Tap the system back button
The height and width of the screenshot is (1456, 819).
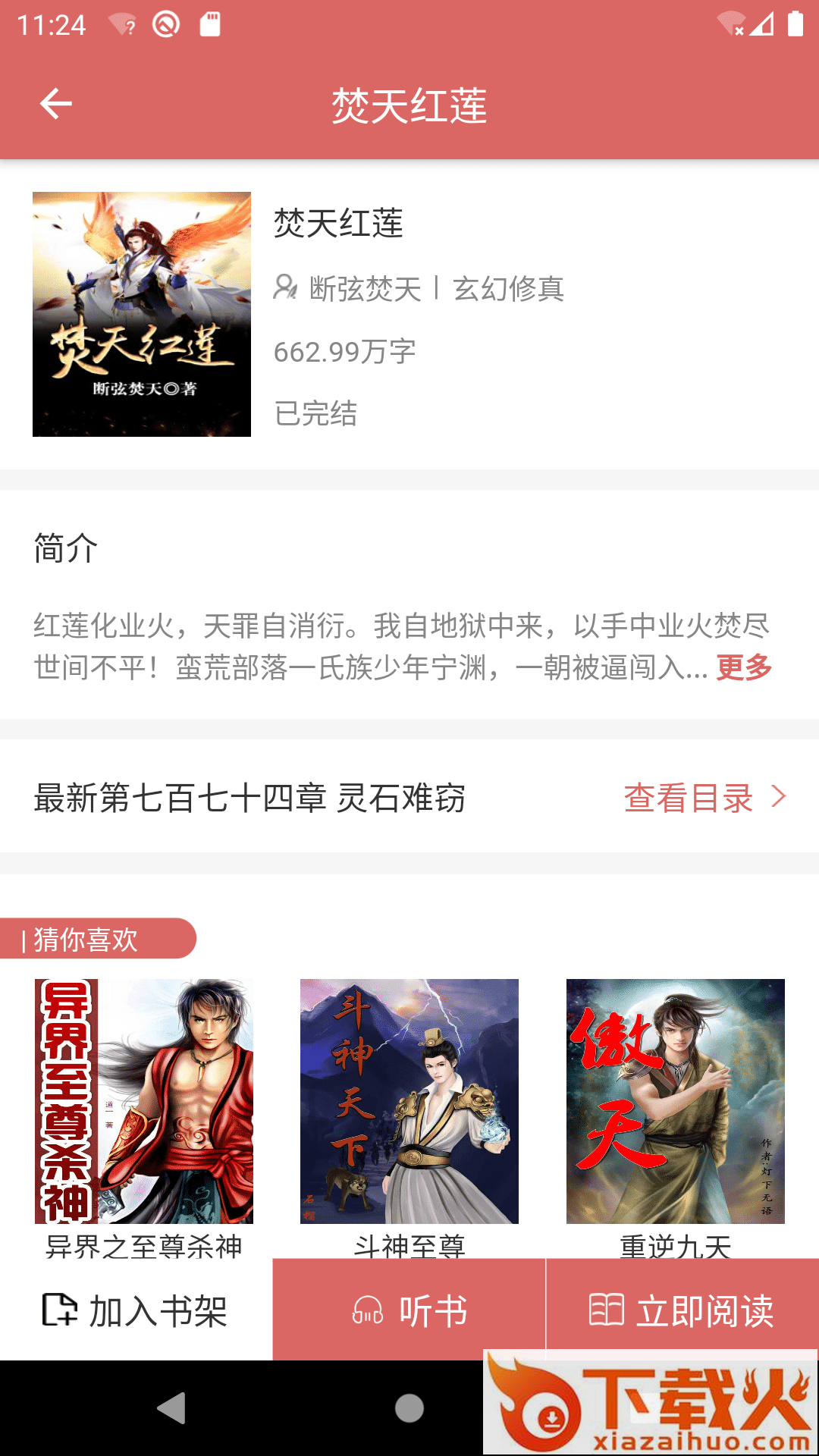pyautogui.click(x=172, y=1408)
